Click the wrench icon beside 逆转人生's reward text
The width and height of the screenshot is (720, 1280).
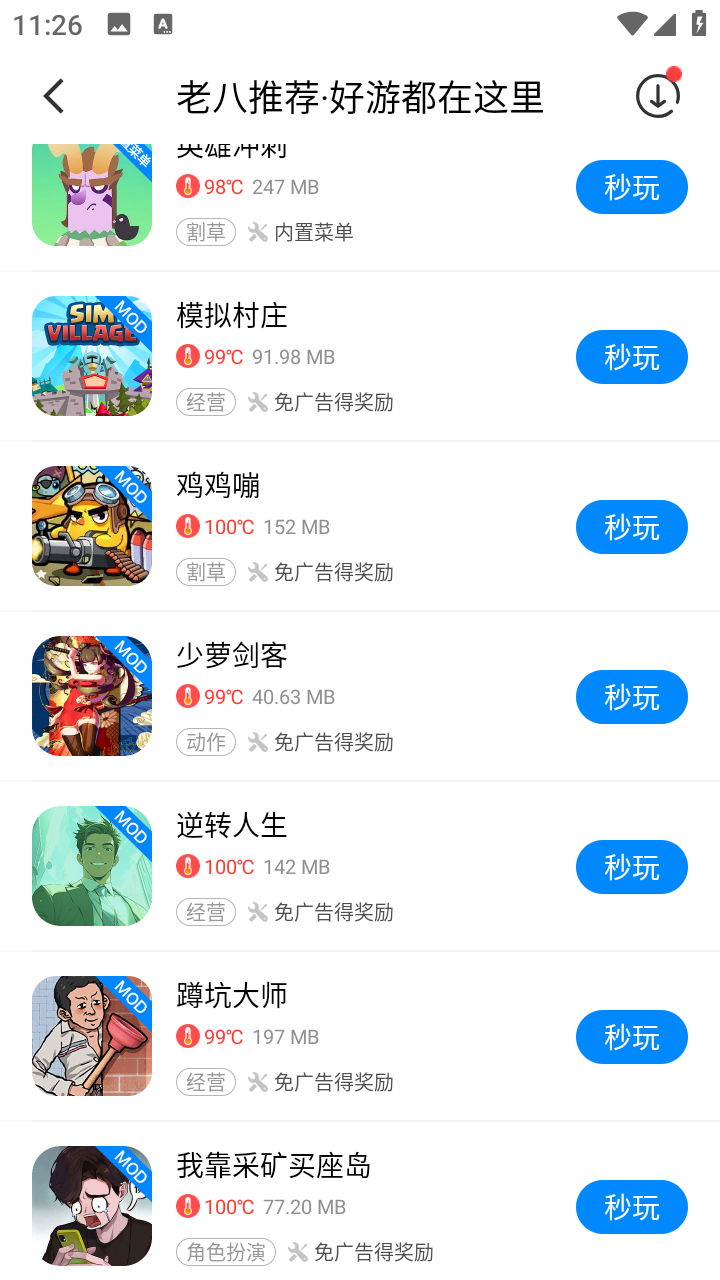coord(257,912)
